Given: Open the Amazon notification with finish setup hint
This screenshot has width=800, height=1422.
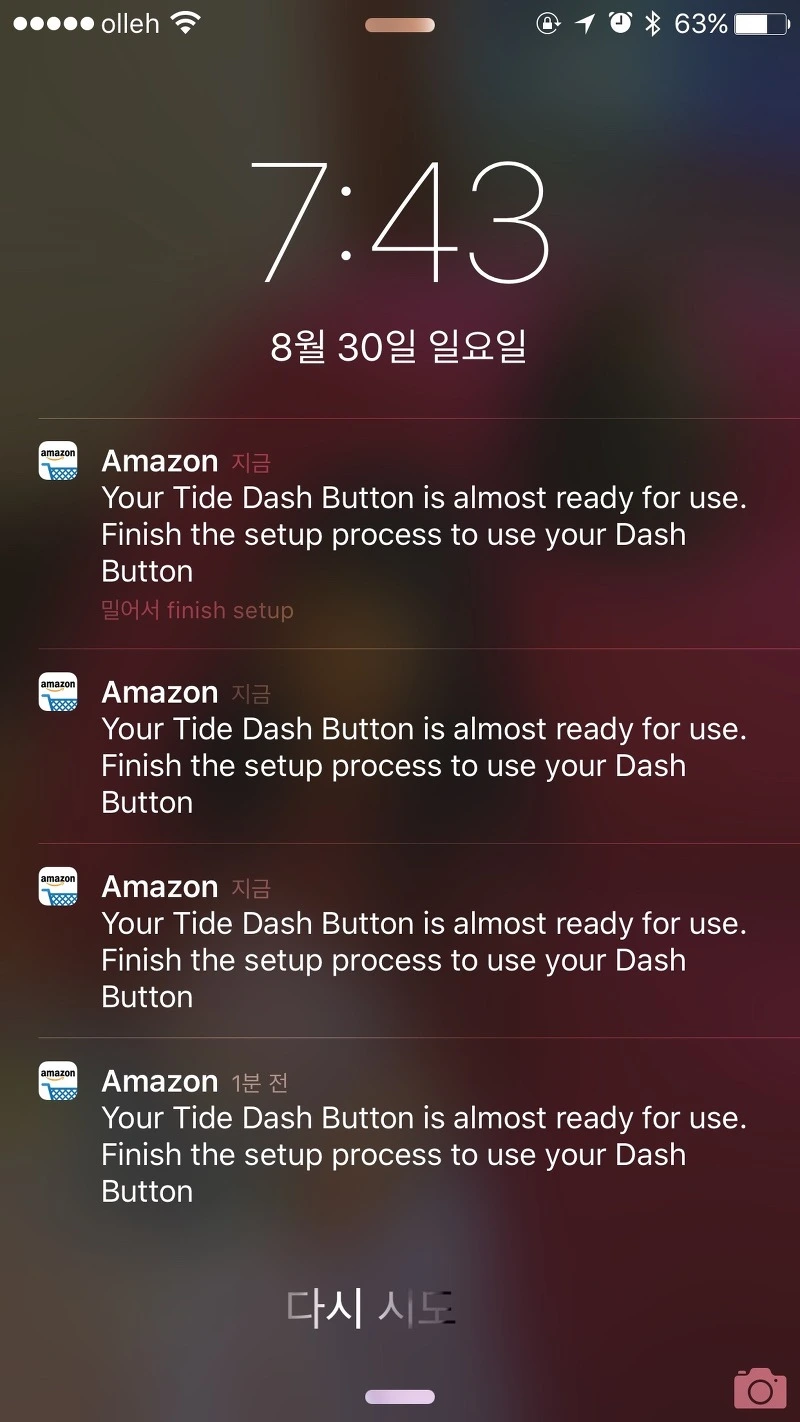Looking at the screenshot, I should click(400, 533).
